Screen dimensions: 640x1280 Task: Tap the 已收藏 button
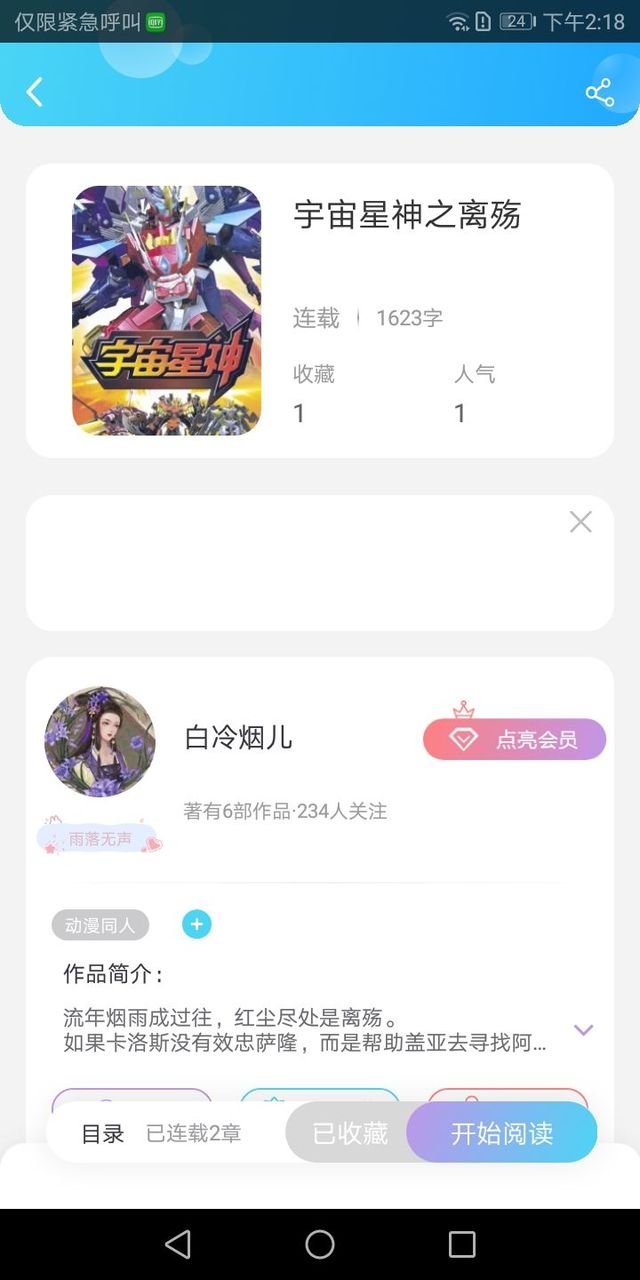[350, 1133]
